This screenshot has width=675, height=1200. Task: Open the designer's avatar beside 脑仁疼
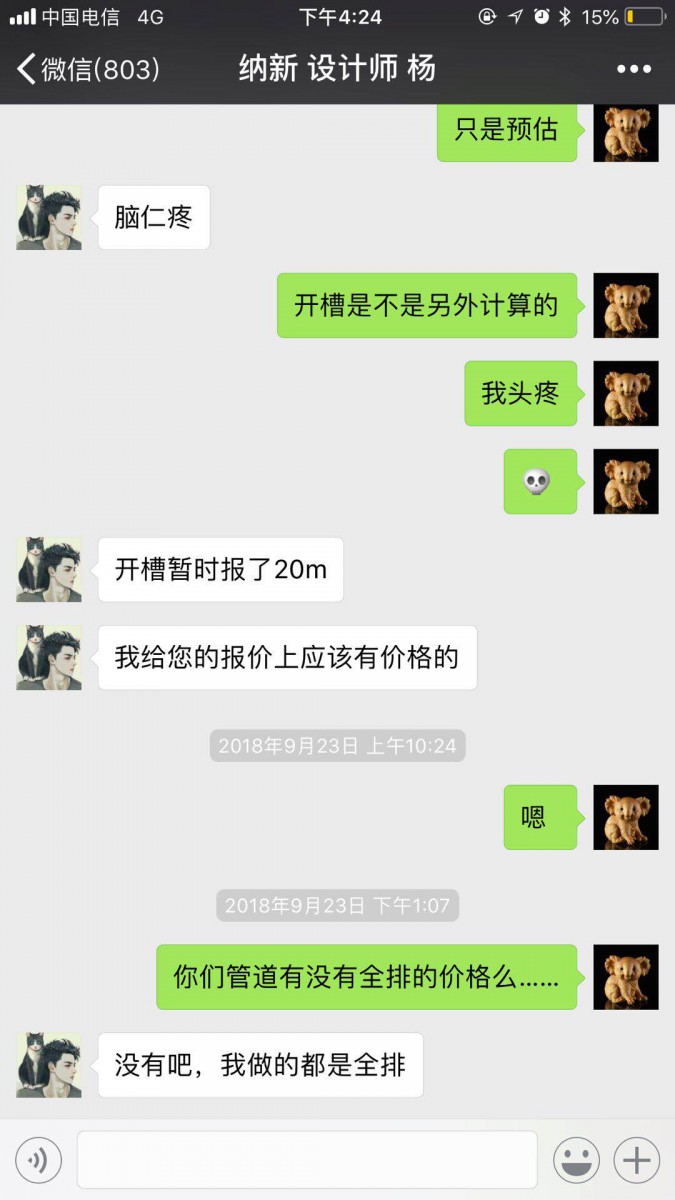click(49, 217)
